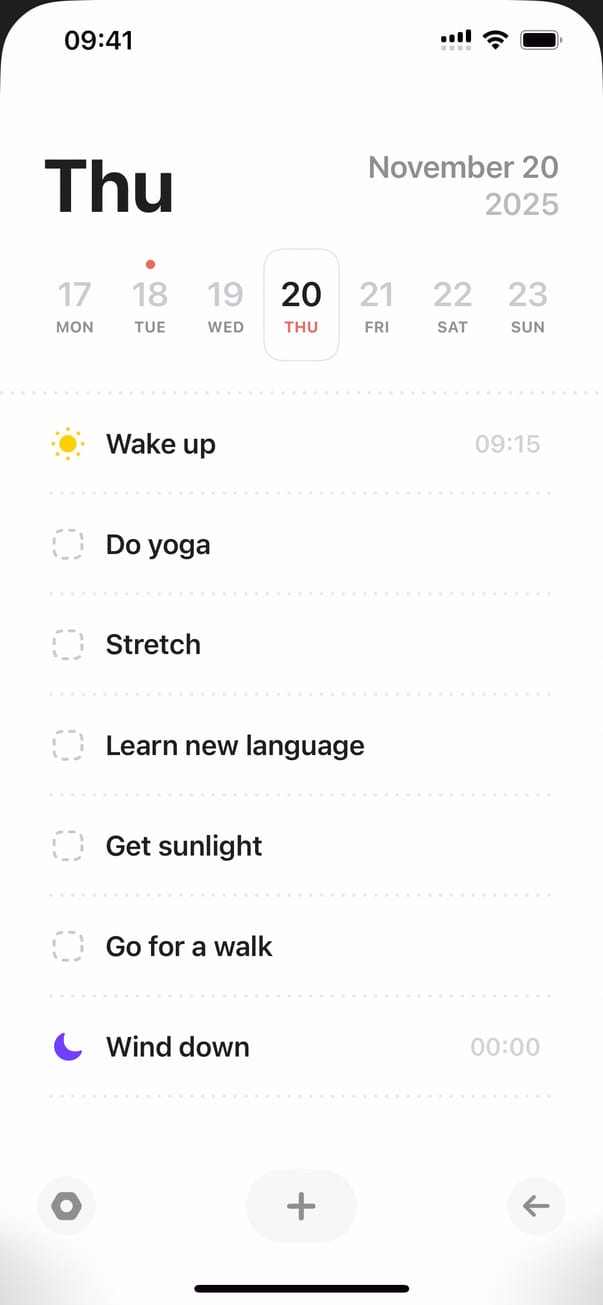Select Tuesday the 18th
This screenshot has width=603, height=1305.
150,305
